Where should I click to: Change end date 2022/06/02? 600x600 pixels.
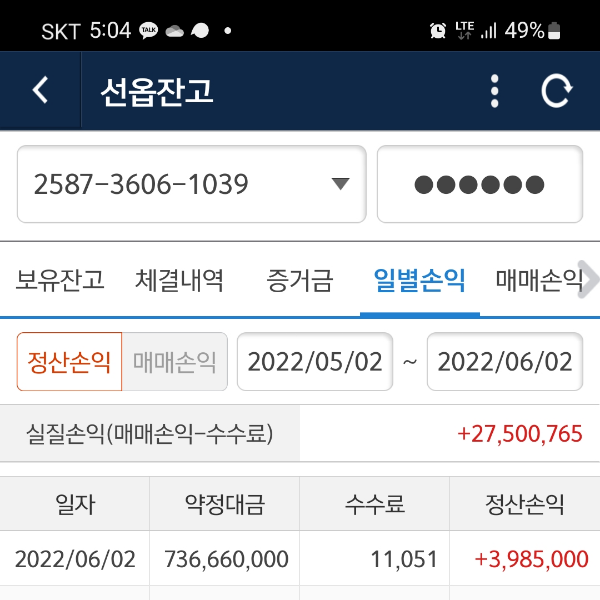505,361
